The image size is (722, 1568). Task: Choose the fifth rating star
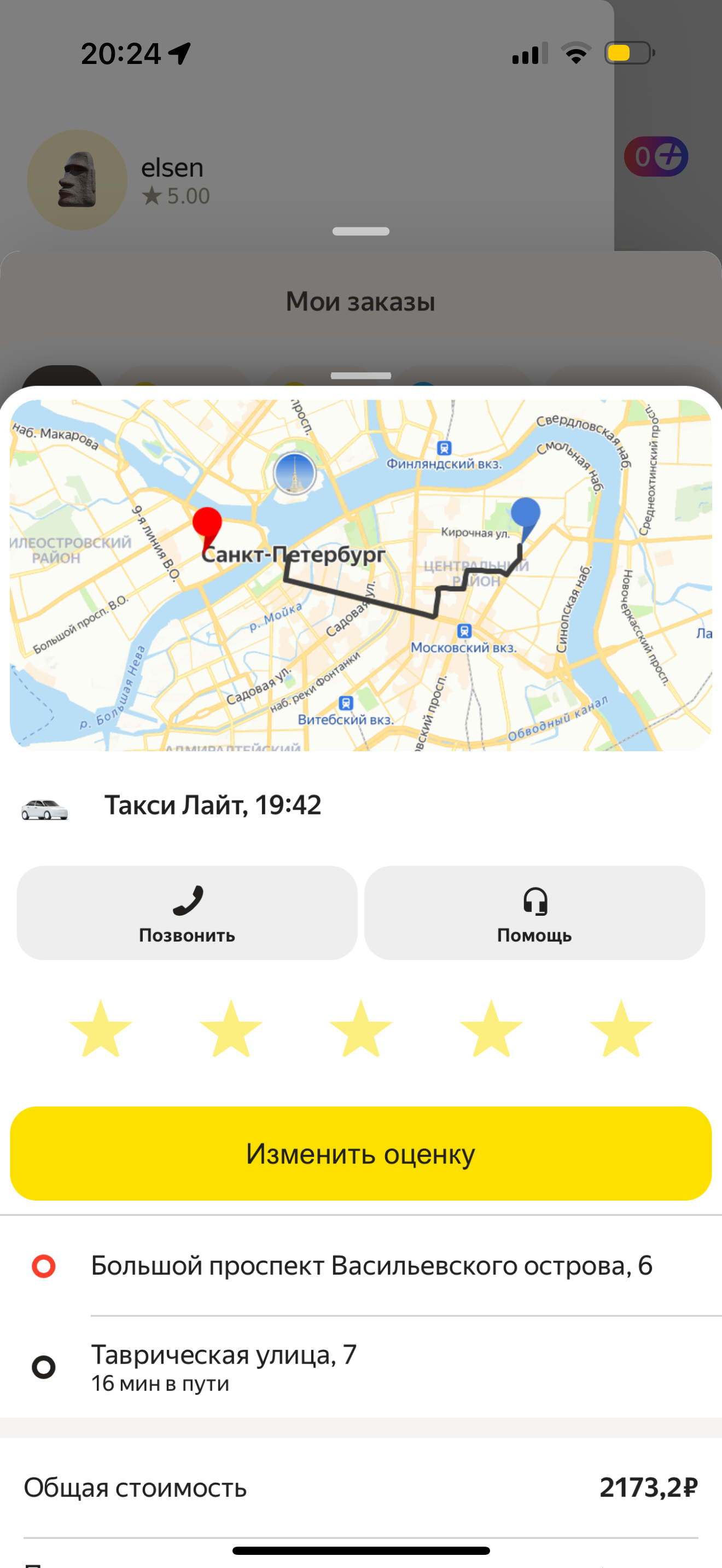(620, 1029)
